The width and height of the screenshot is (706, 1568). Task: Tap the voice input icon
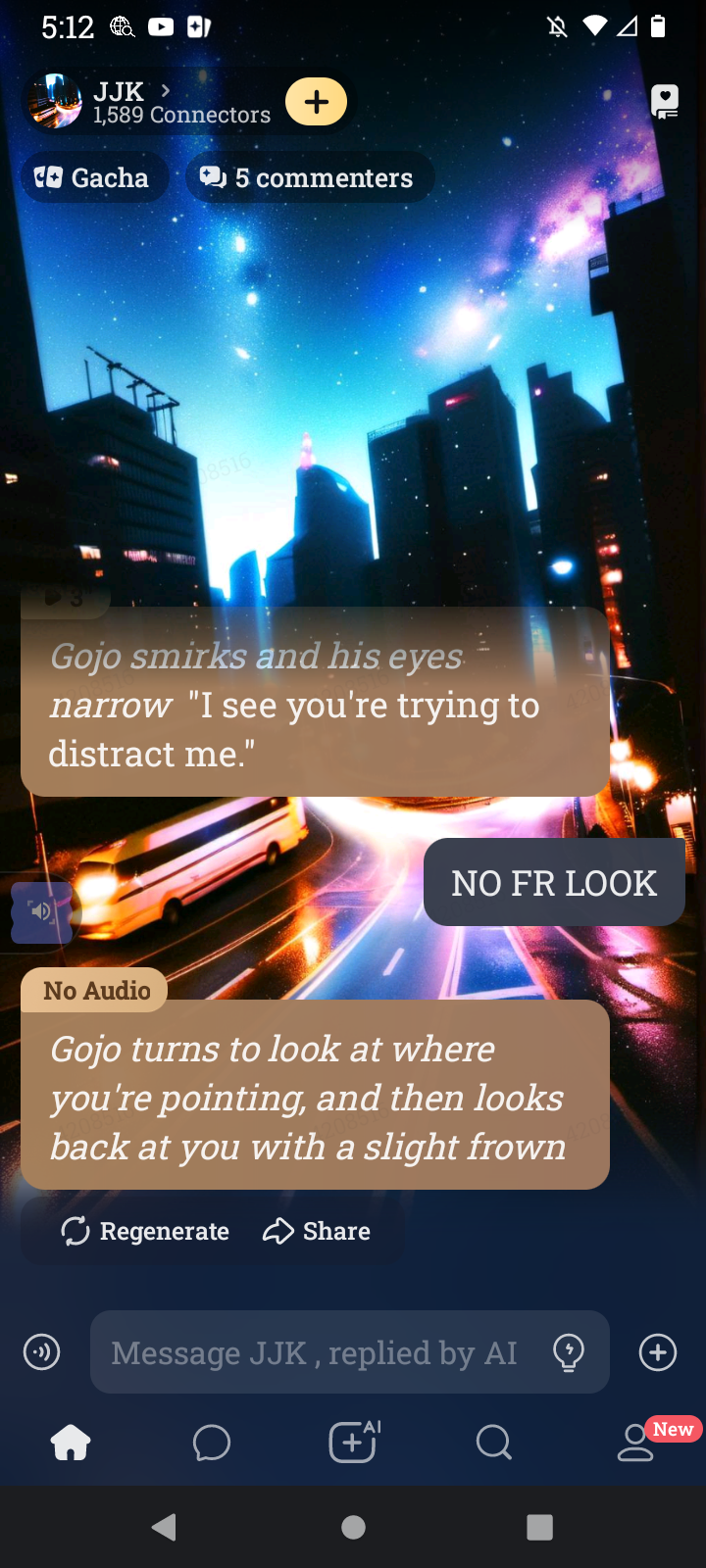coord(41,1352)
